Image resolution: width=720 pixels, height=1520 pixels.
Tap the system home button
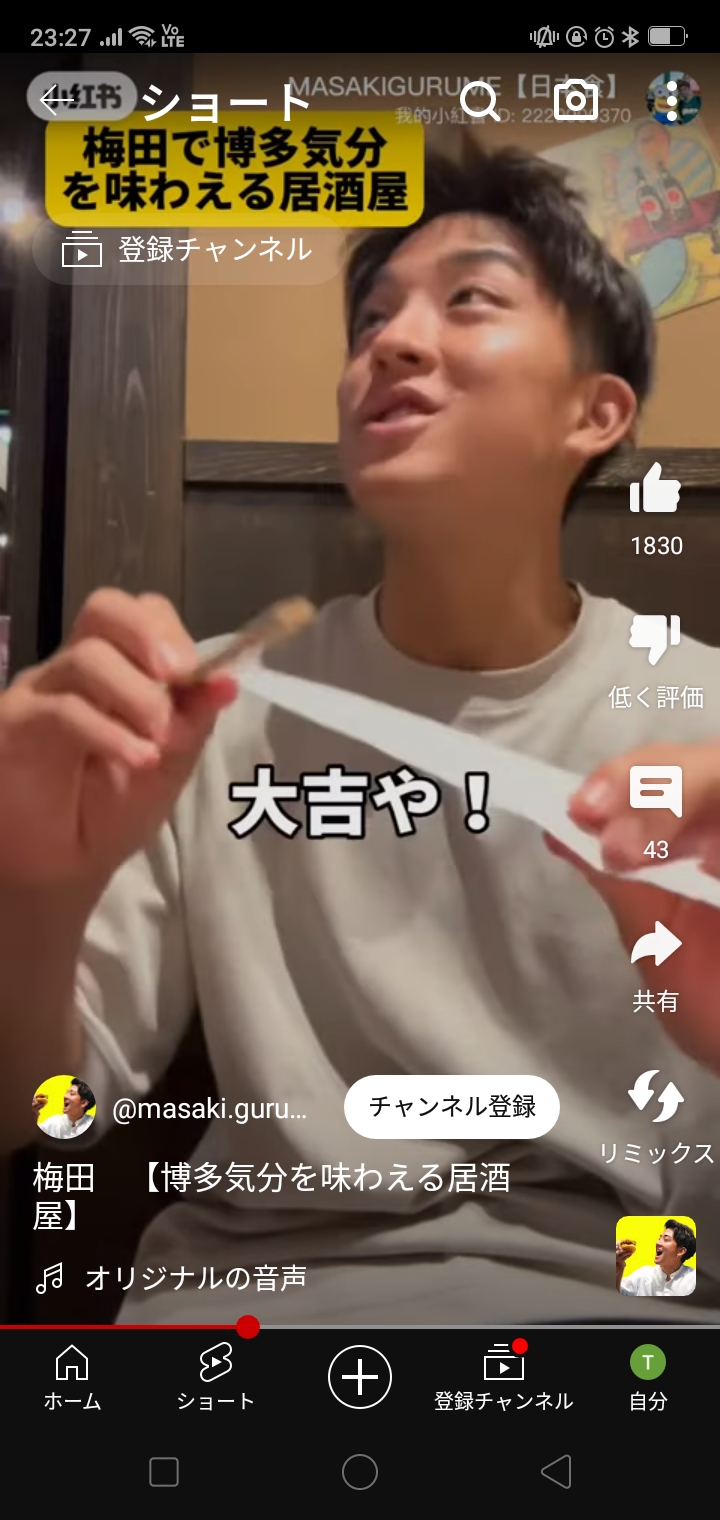tap(360, 1471)
